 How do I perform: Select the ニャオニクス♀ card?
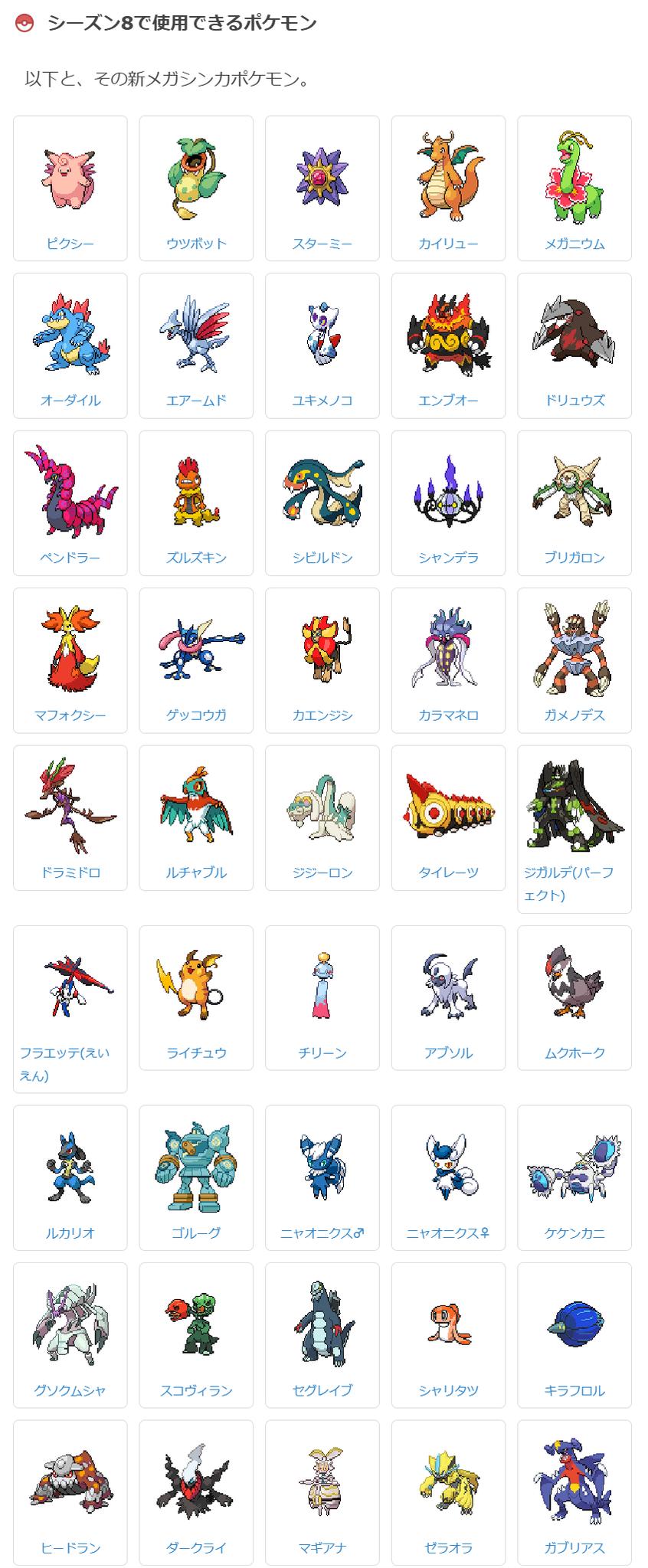pyautogui.click(x=448, y=1177)
